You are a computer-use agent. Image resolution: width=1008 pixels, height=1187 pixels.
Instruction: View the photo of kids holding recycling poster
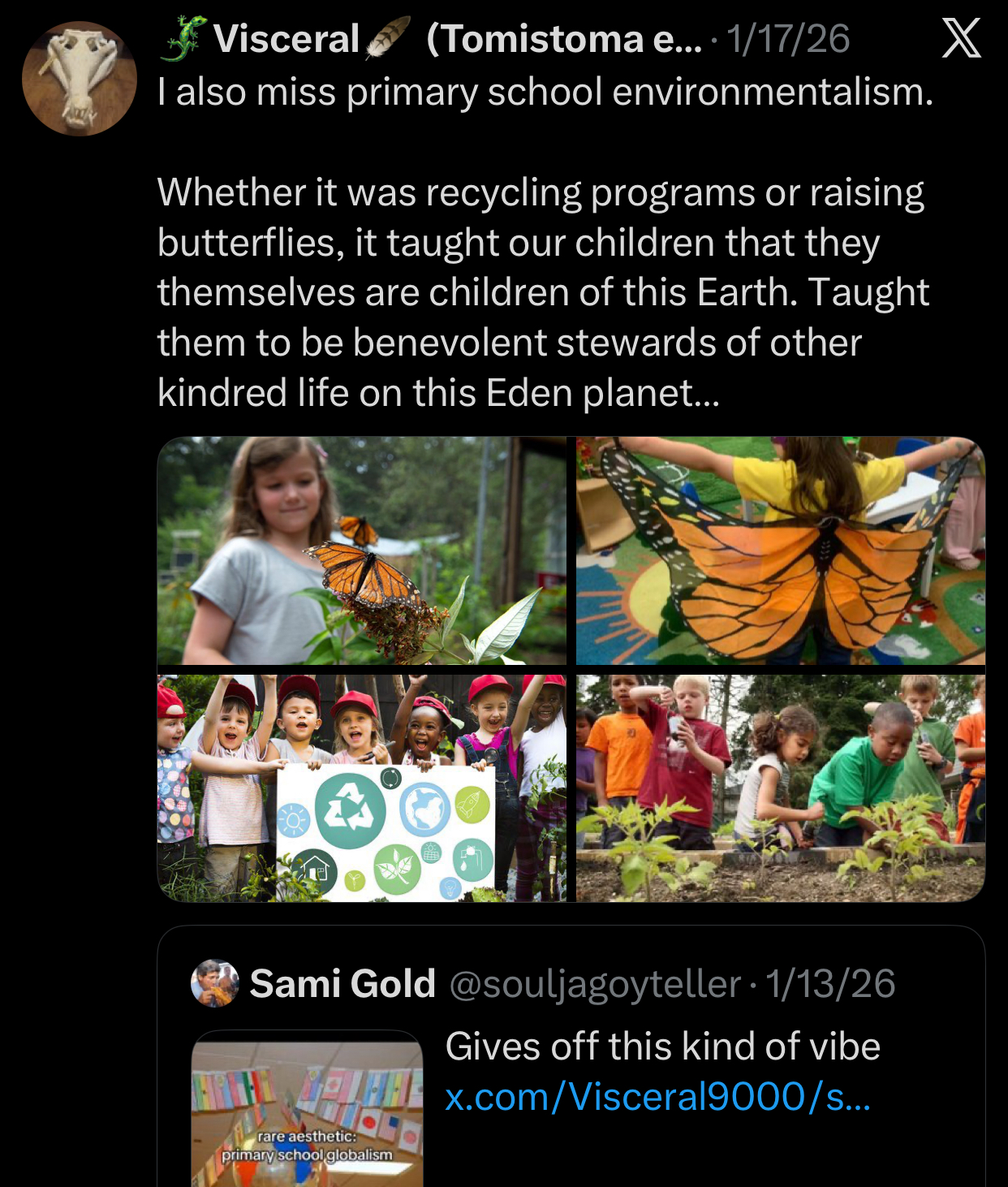[x=362, y=788]
